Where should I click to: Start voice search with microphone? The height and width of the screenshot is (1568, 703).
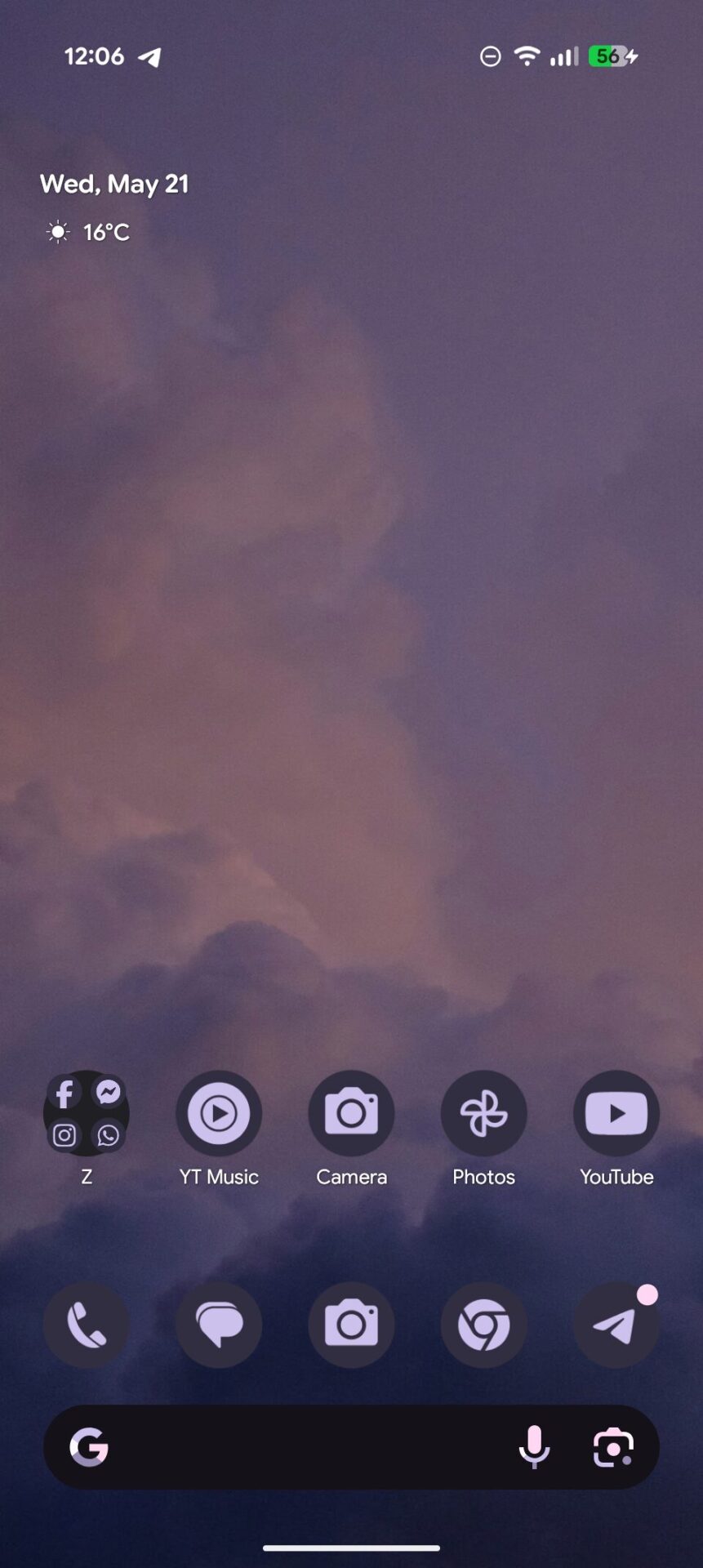click(534, 1447)
